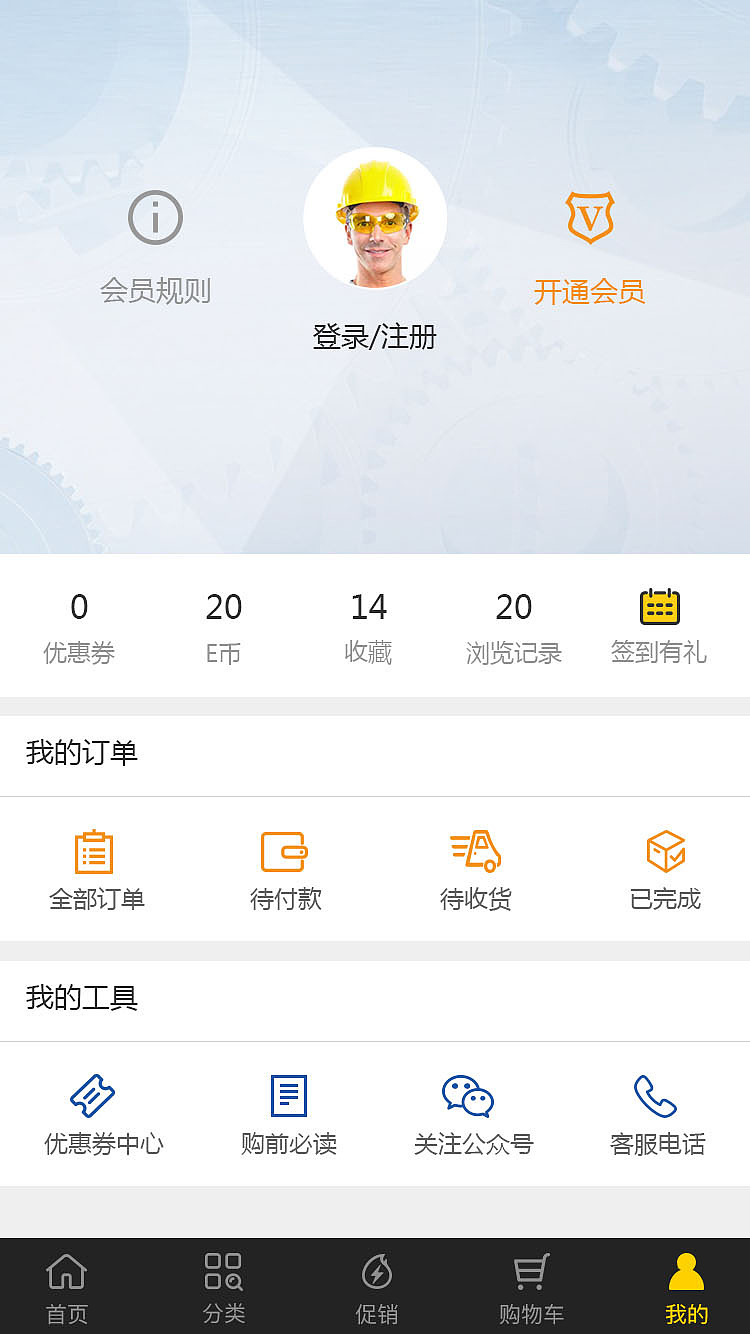Open the 分类 tab
Viewport: 750px width, 1334px height.
[x=223, y=1285]
